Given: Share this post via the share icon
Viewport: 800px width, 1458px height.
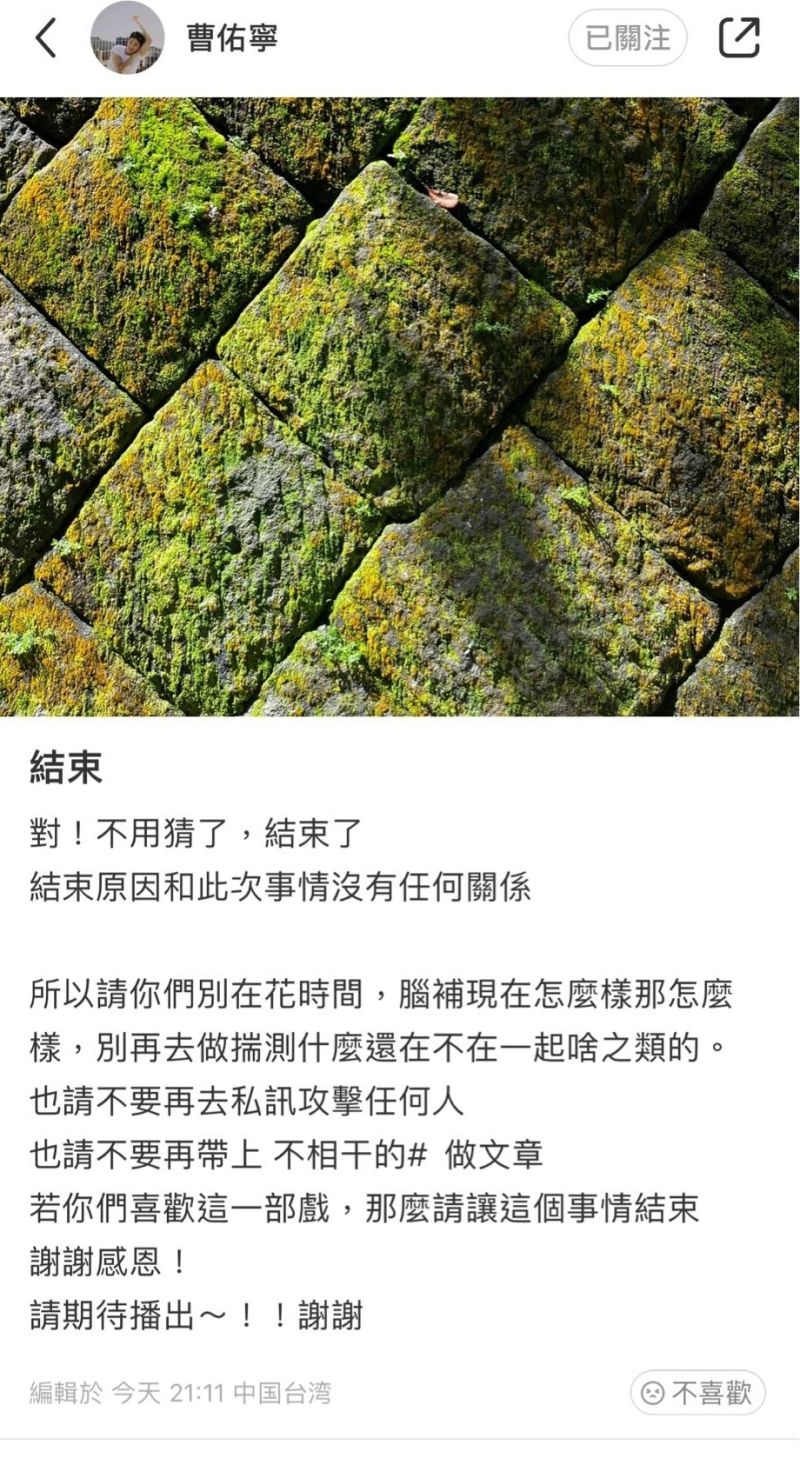Looking at the screenshot, I should 740,38.
